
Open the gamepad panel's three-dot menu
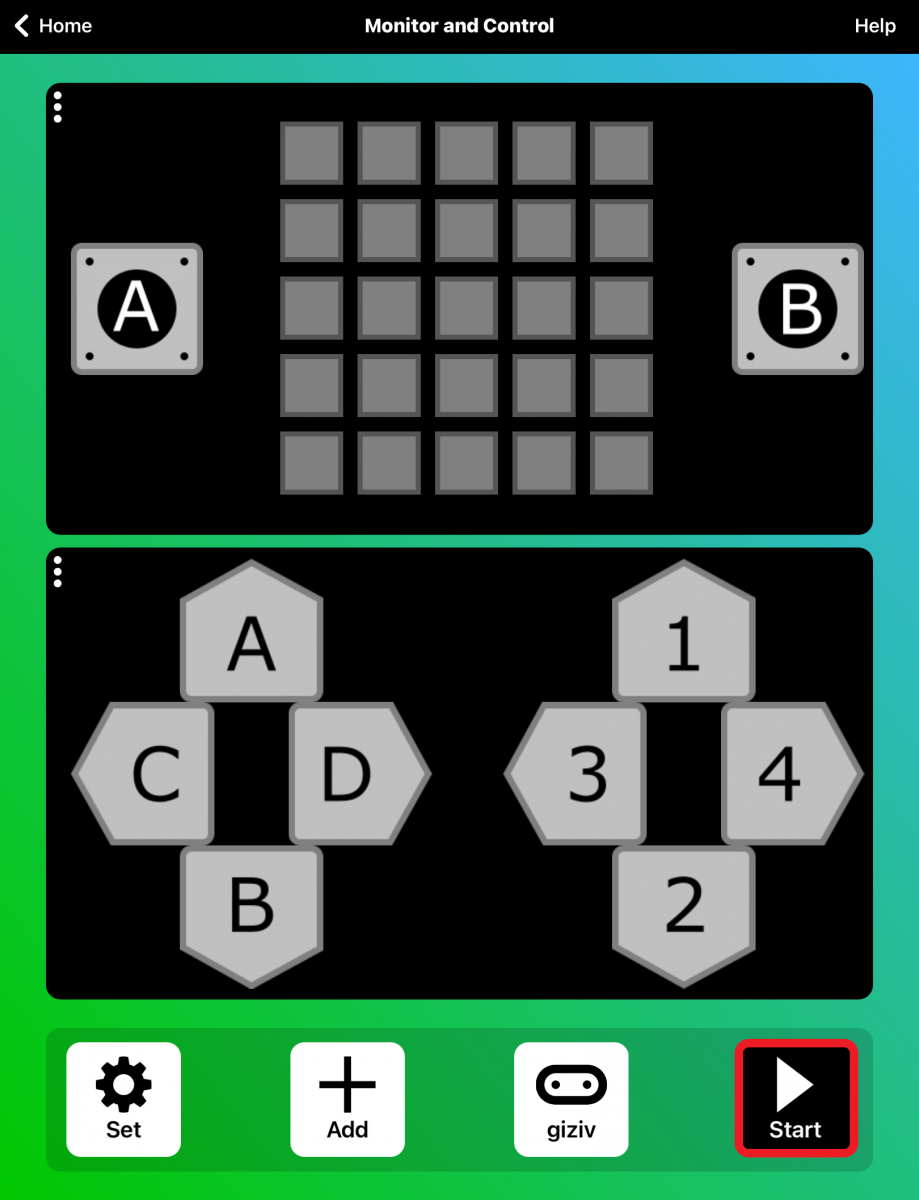pos(58,571)
